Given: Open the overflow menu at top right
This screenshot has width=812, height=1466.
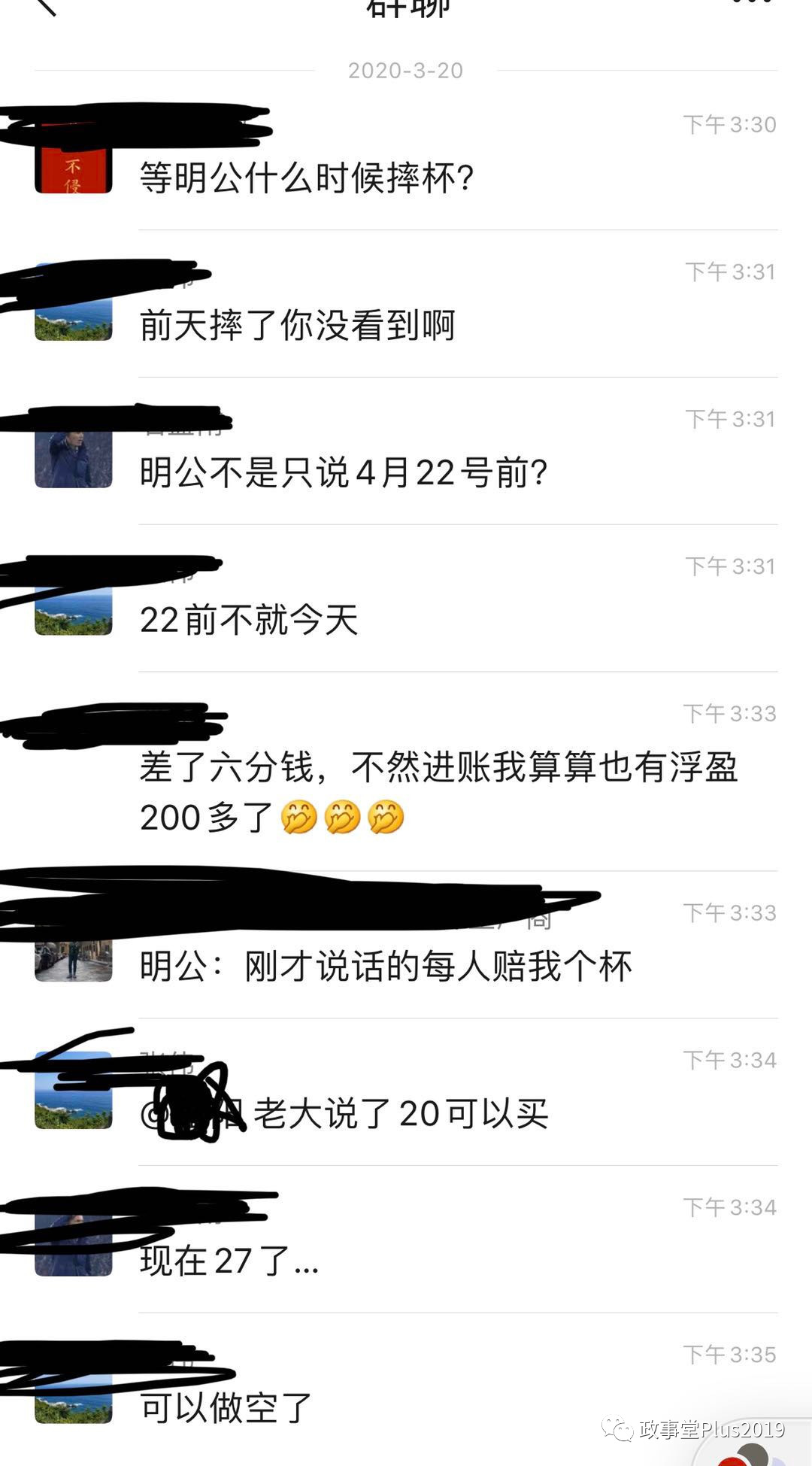Looking at the screenshot, I should click(x=752, y=2).
